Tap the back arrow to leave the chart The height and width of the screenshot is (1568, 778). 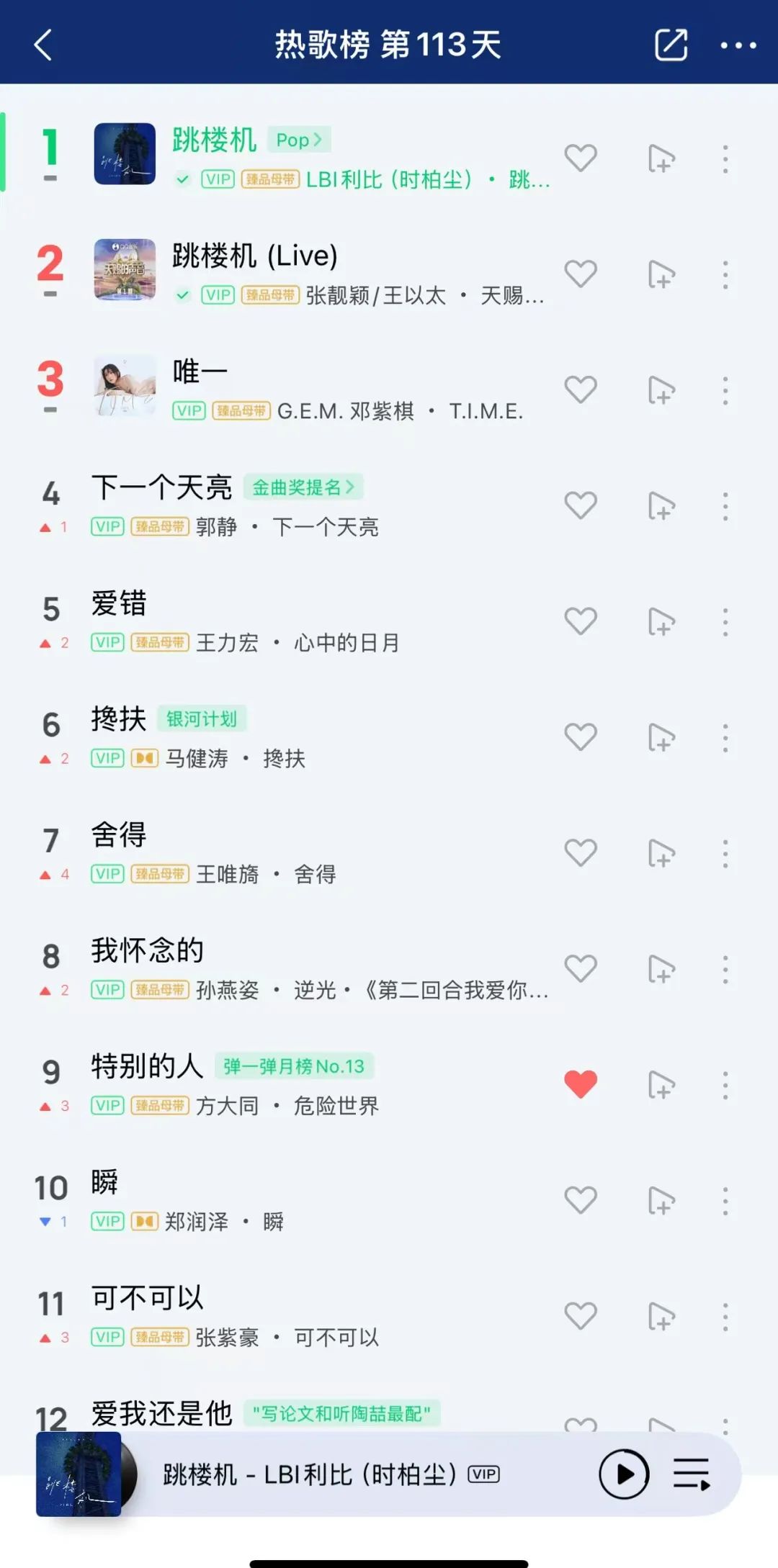coord(43,45)
